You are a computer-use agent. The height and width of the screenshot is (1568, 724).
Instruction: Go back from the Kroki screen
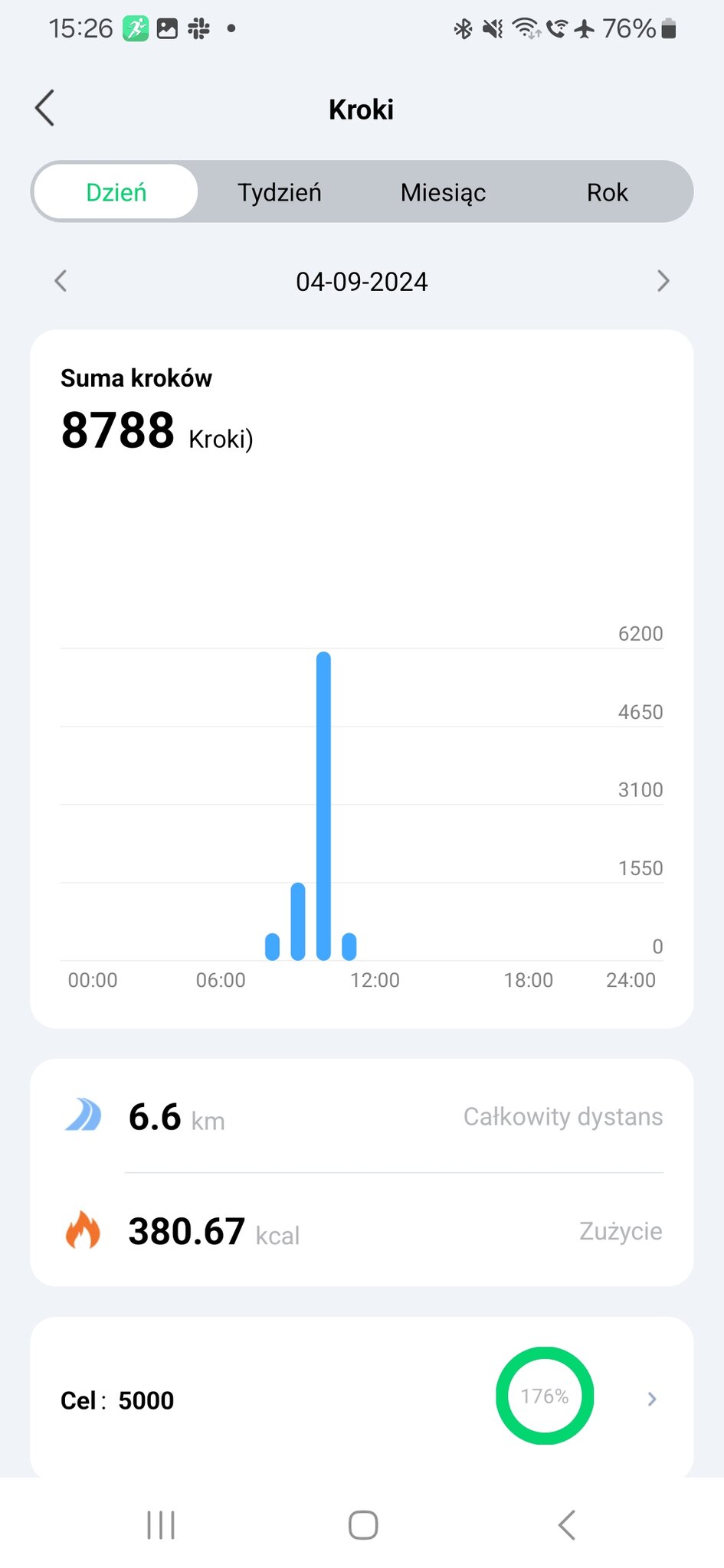click(x=45, y=108)
